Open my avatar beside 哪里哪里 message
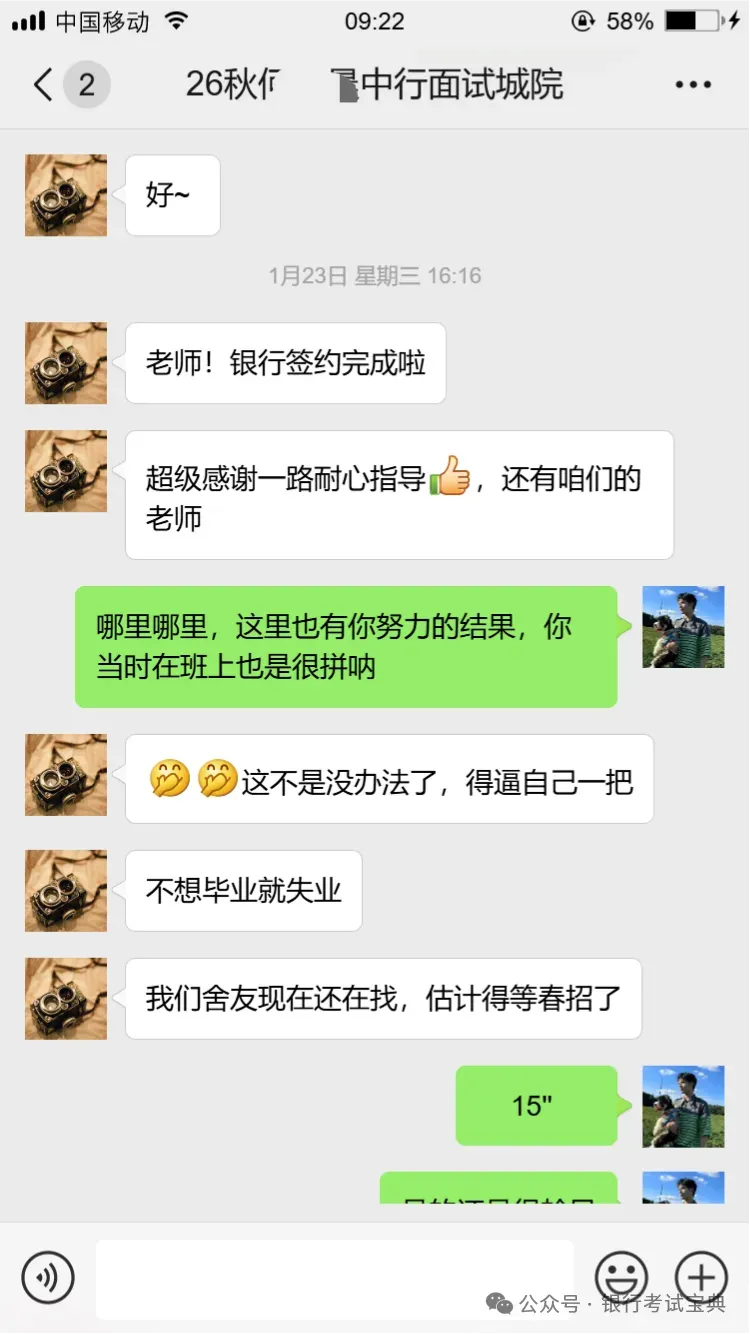The width and height of the screenshot is (750, 1334). pos(683,627)
